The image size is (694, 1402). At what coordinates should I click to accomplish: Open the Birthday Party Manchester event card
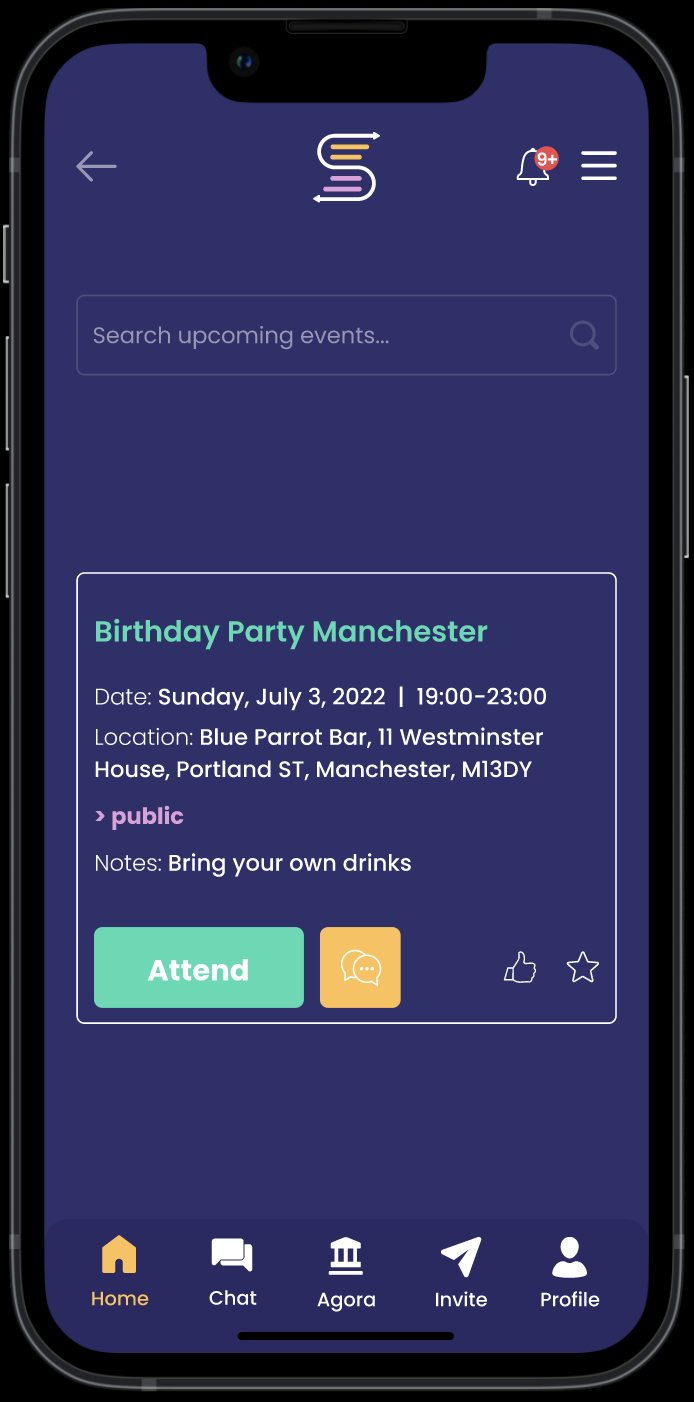click(290, 632)
